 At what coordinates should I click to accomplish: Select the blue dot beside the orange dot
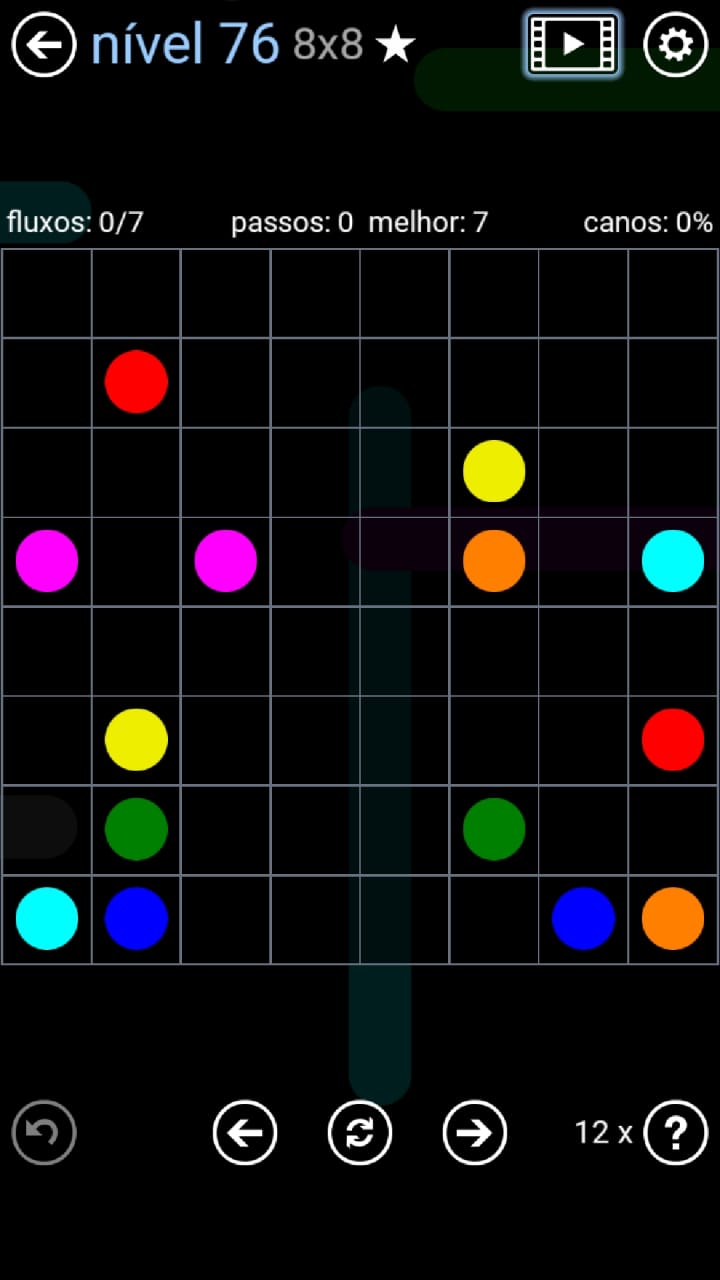[x=583, y=918]
